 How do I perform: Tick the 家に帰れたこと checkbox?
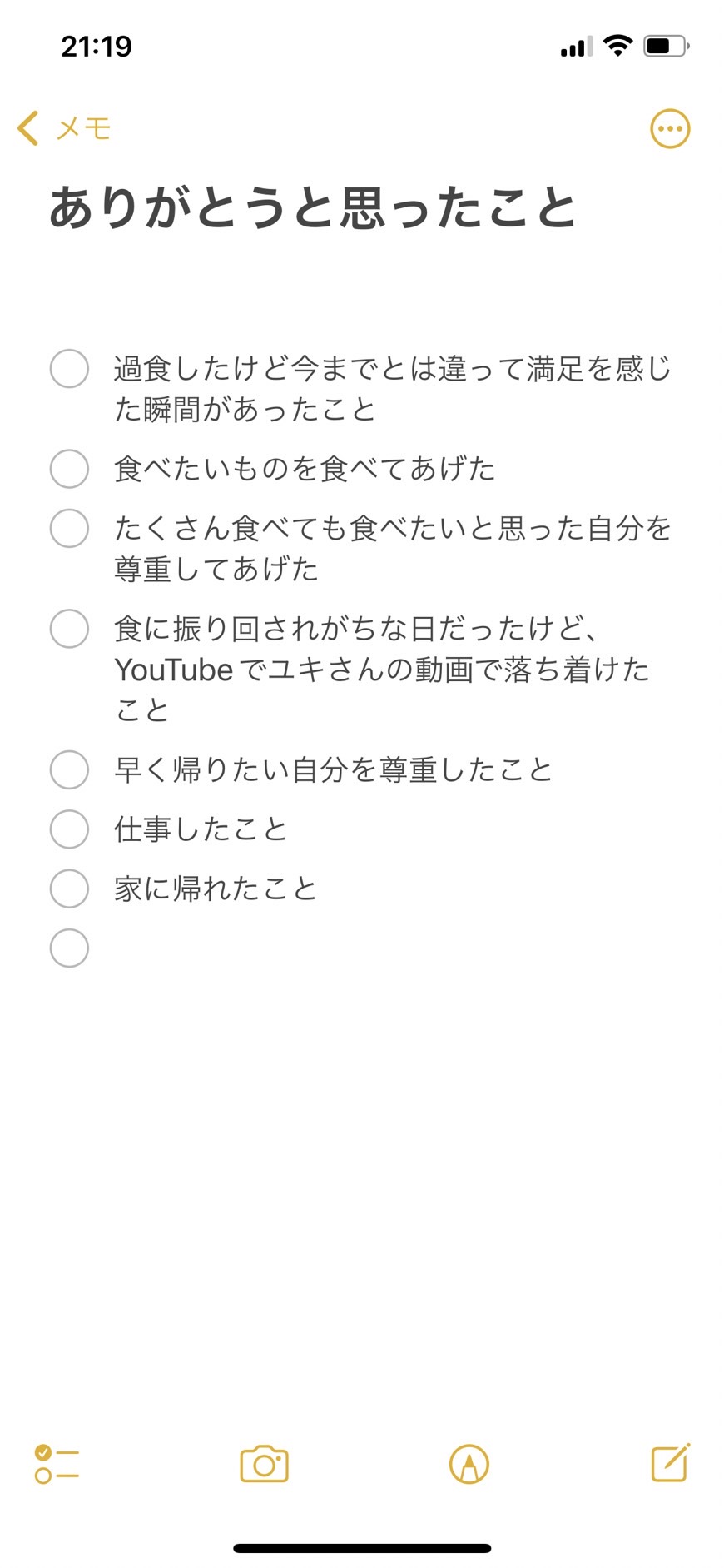pyautogui.click(x=69, y=889)
